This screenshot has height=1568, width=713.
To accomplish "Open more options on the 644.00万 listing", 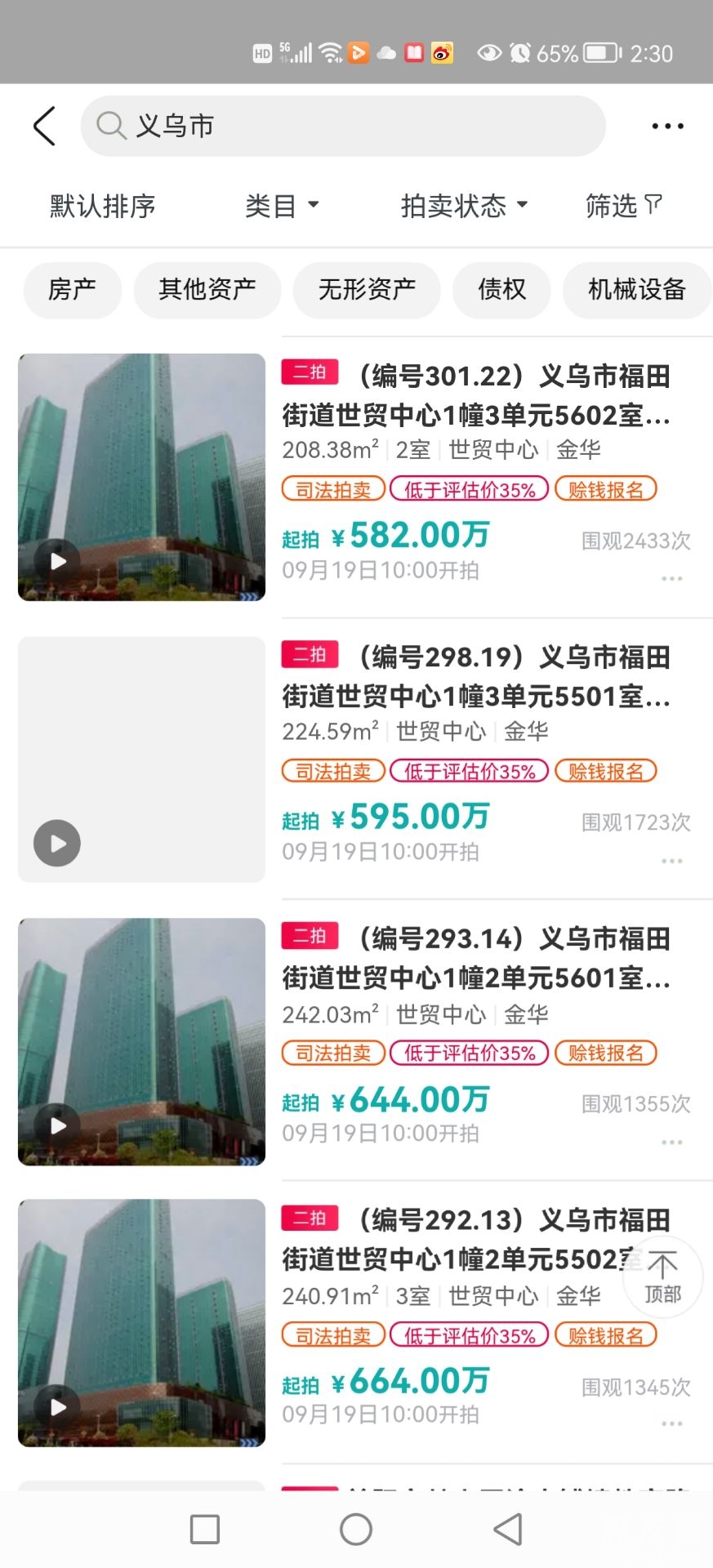I will pyautogui.click(x=671, y=1142).
